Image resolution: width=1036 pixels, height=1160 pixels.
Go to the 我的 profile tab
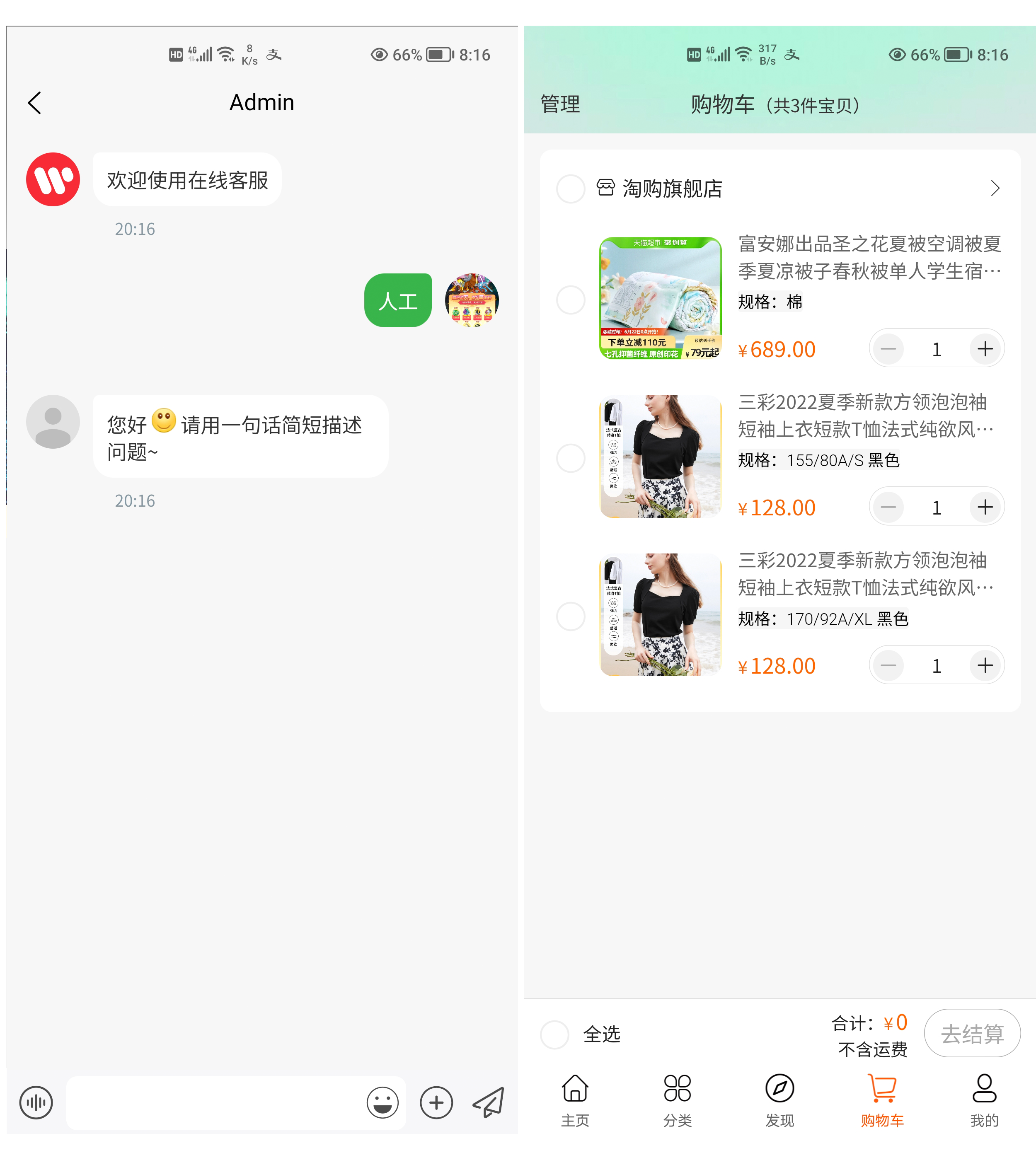pyautogui.click(x=984, y=1100)
